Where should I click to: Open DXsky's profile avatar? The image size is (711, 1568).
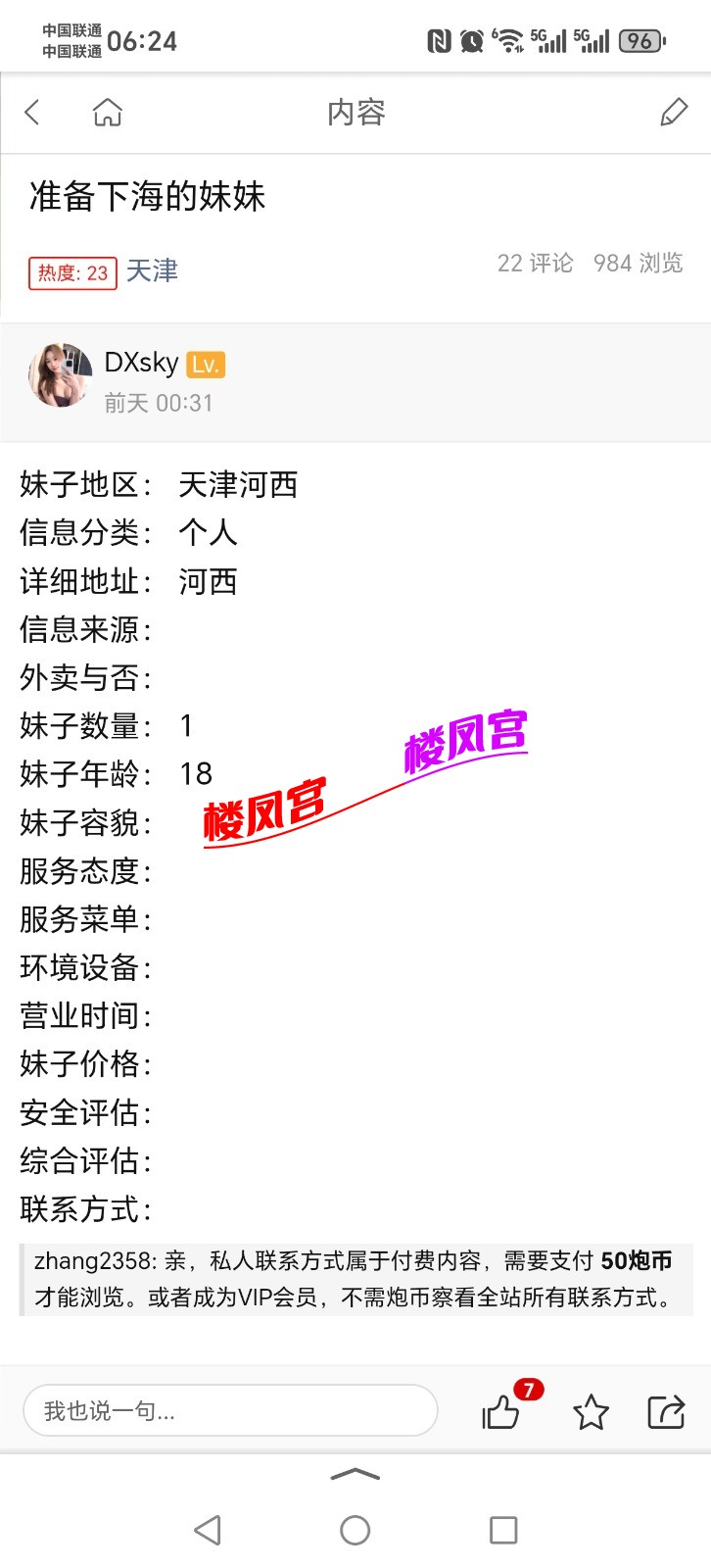click(61, 375)
